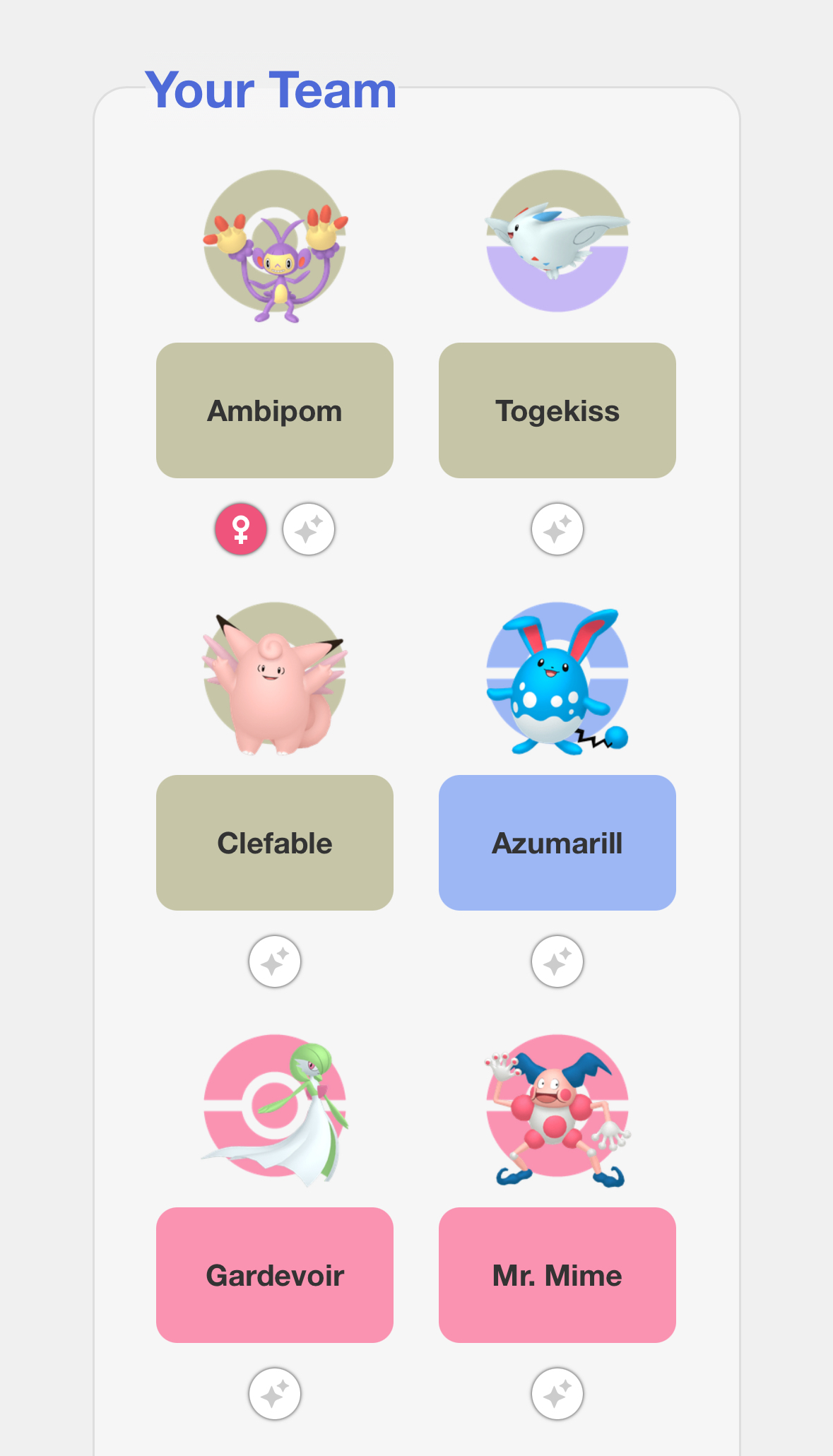
Task: Toggle shiny sparkle under Gardevoir
Action: (275, 1394)
